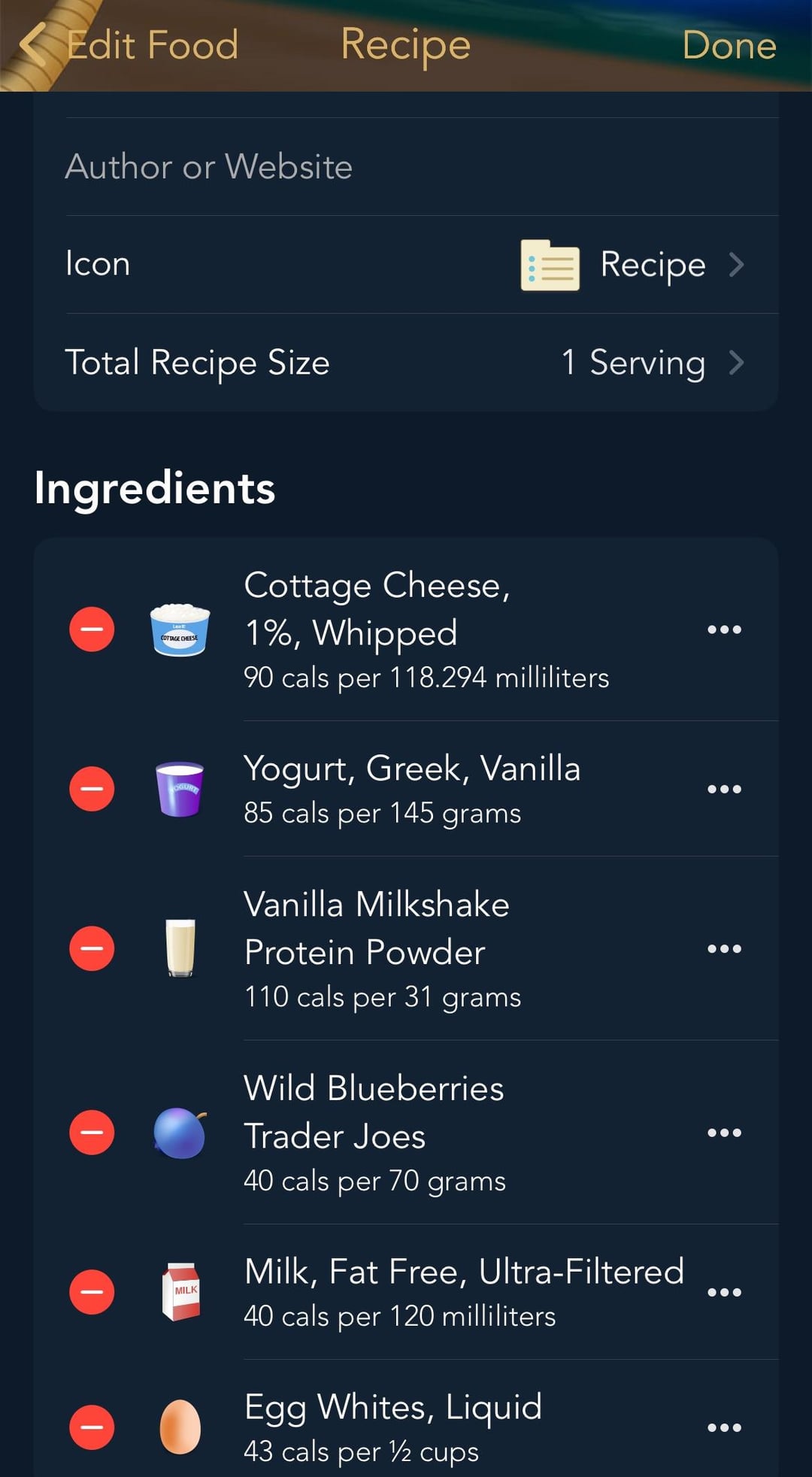Enter text in Author or Website field
Screen dimensions: 812x1477
[406, 167]
